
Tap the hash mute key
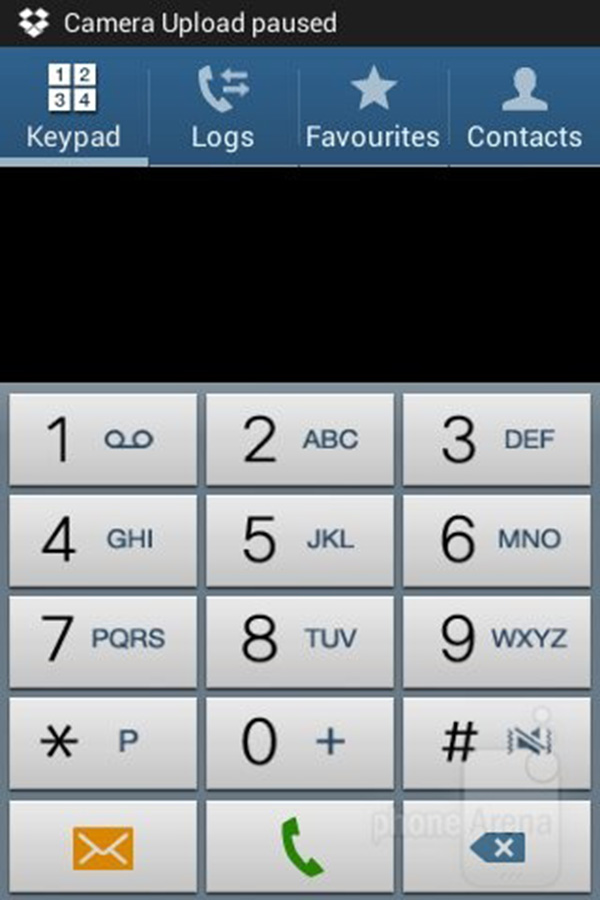tap(497, 743)
